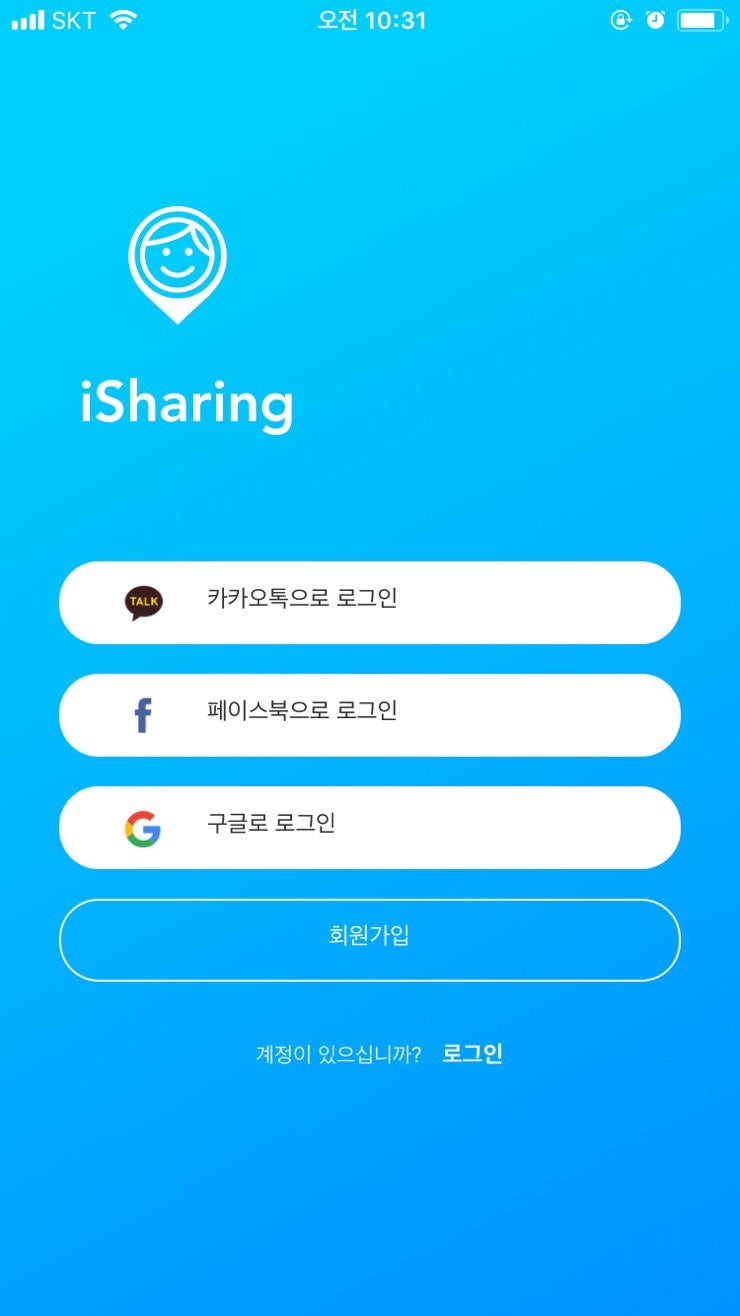This screenshot has width=740, height=1316.
Task: Tap 회원가입 to create account
Action: tap(370, 940)
